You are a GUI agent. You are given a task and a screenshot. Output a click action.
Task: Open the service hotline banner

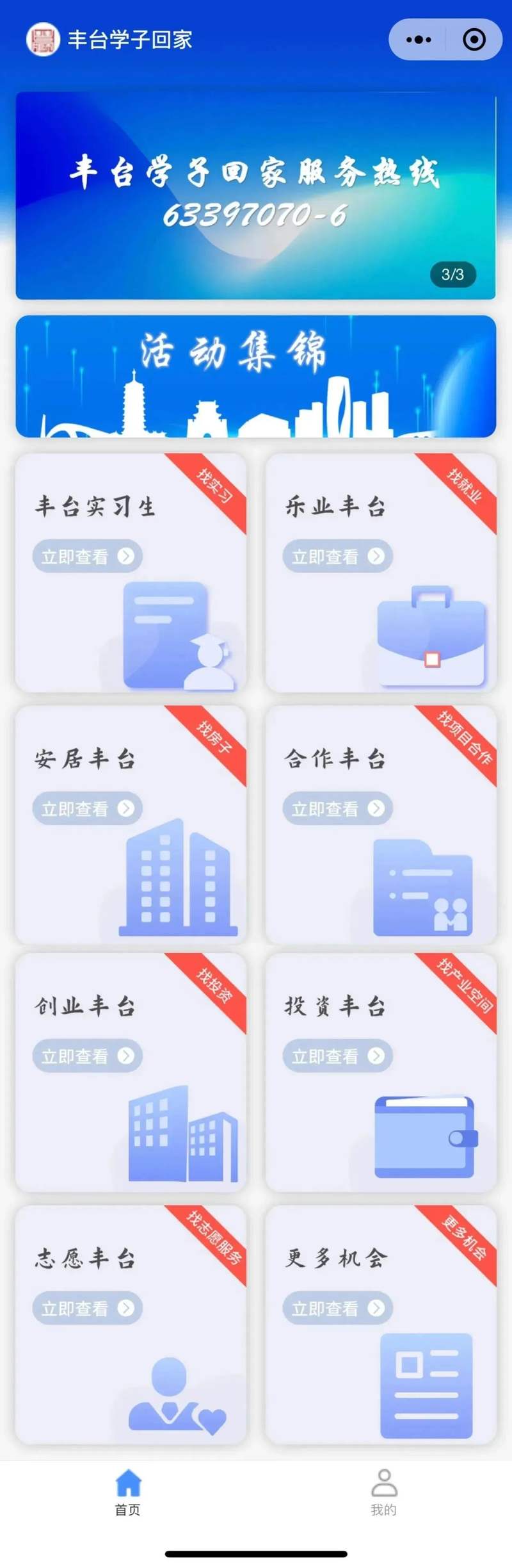click(x=255, y=195)
